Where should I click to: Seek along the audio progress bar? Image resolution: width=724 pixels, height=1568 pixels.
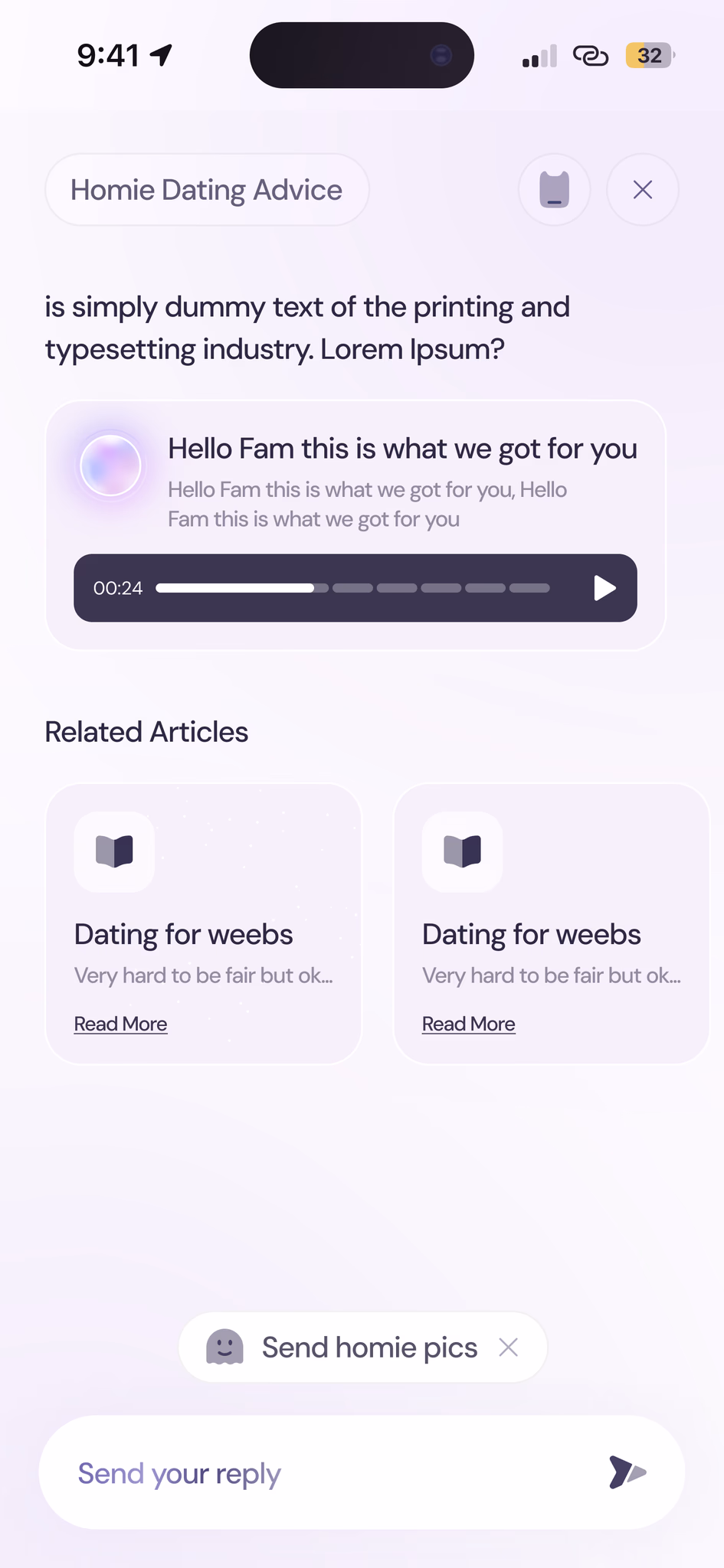point(352,588)
